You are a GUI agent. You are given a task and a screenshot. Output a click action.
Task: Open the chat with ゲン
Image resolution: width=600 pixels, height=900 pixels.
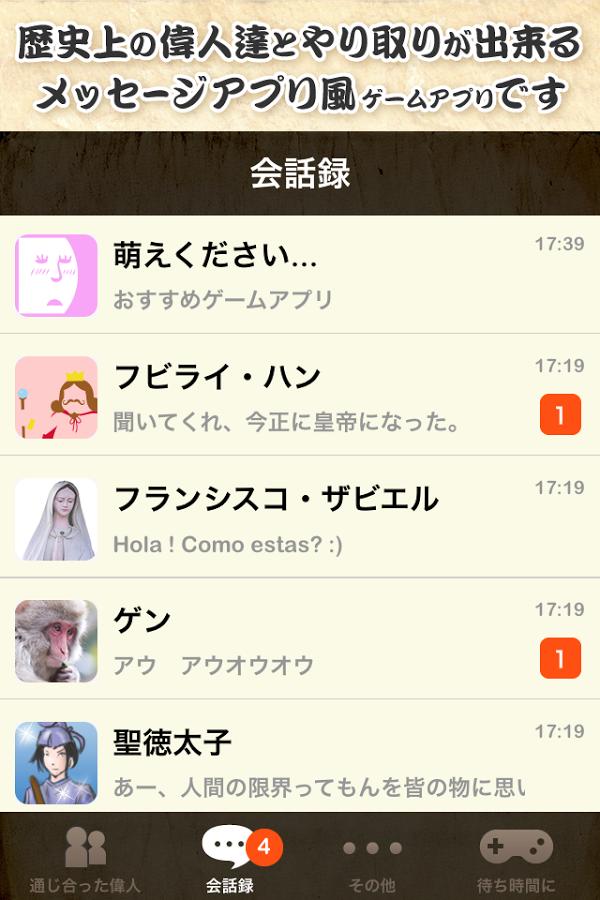pyautogui.click(x=300, y=641)
